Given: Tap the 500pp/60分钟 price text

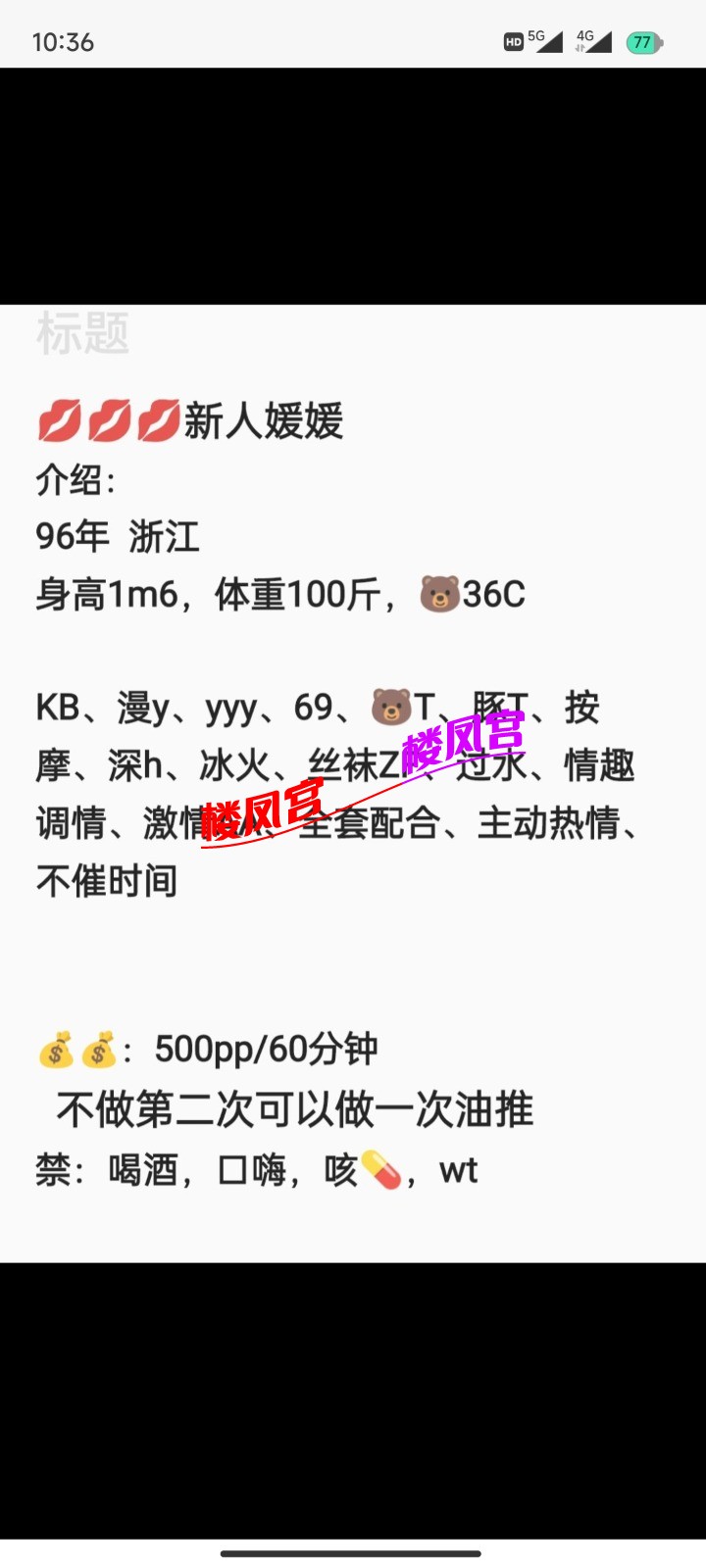Looking at the screenshot, I should (265, 1047).
